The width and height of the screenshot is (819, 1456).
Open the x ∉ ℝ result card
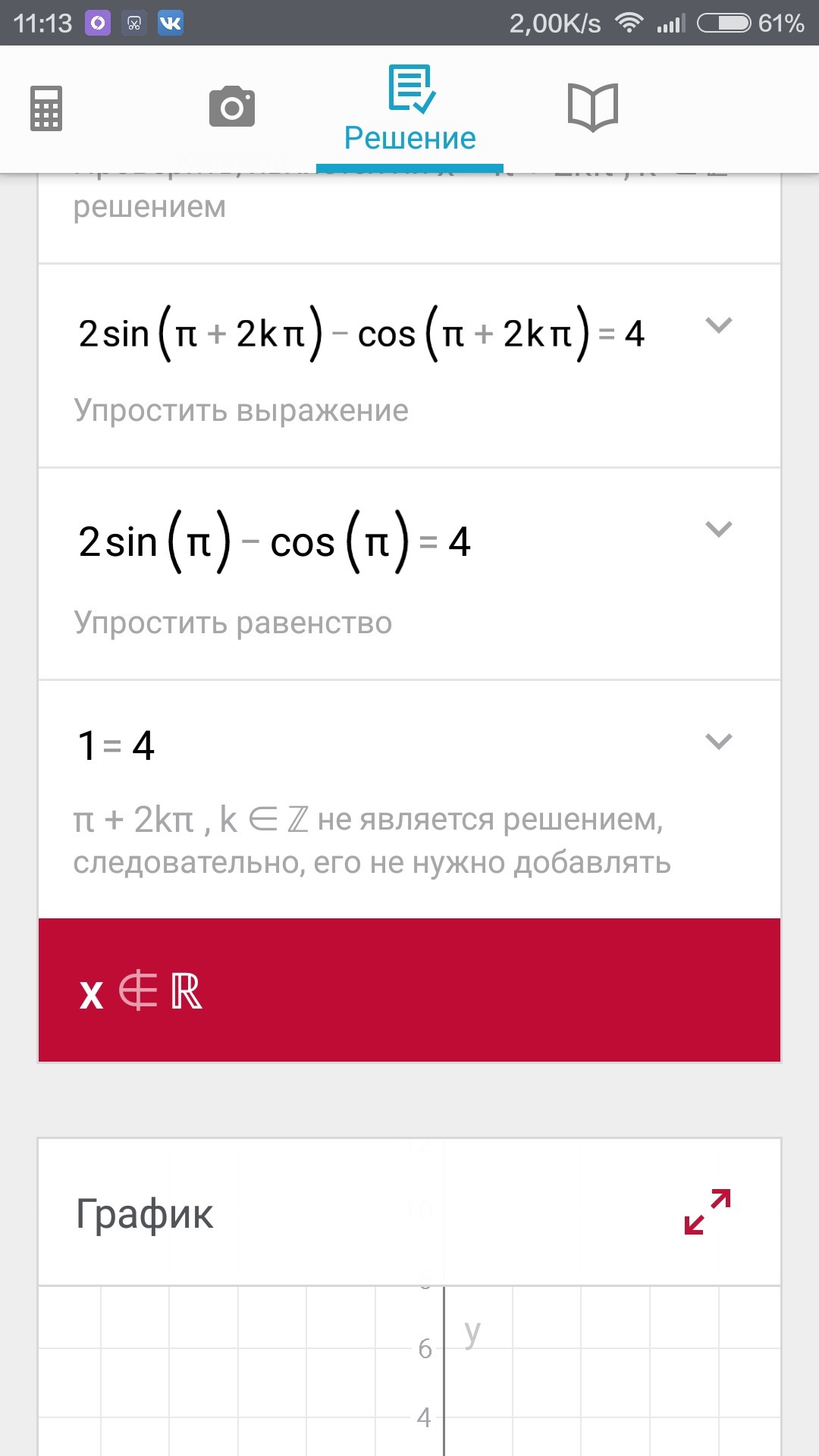(409, 990)
